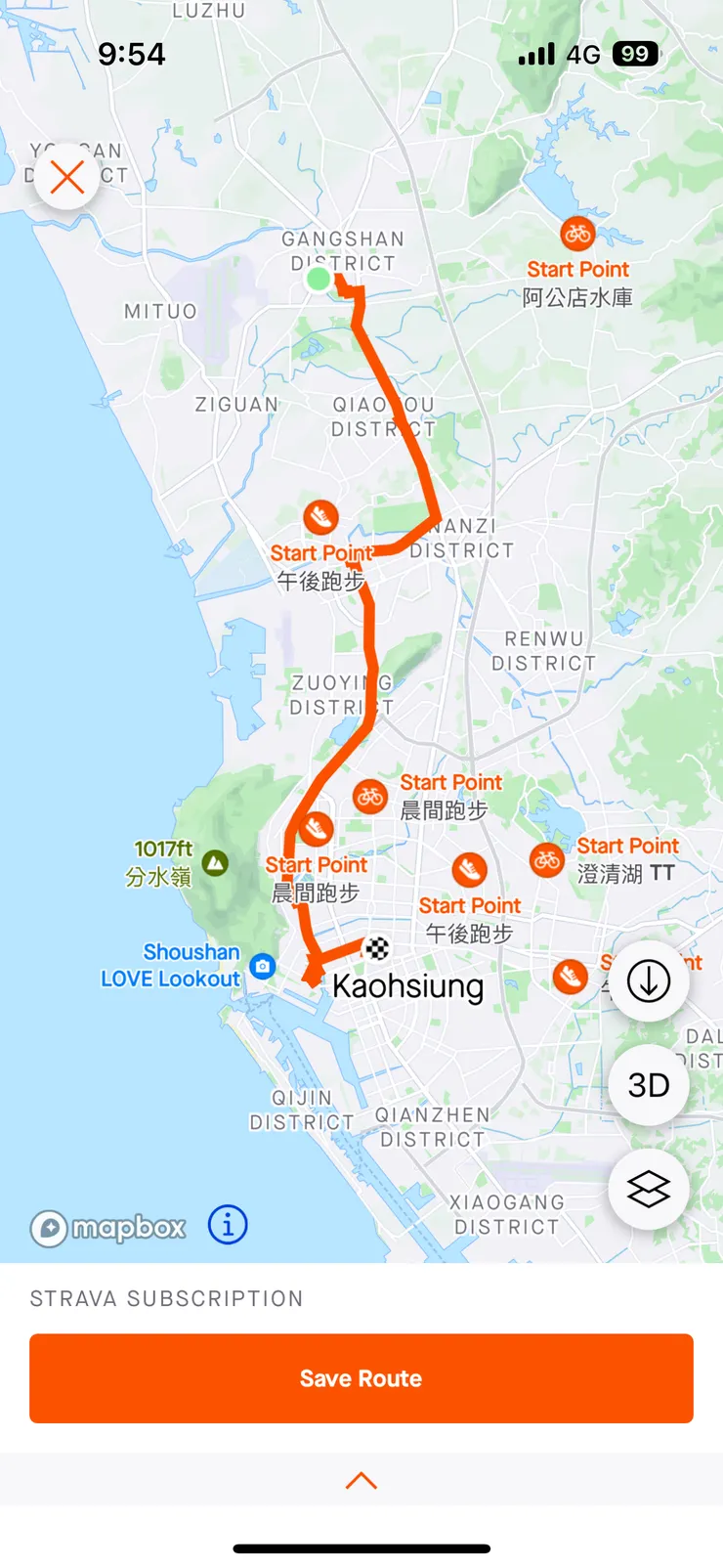Expand the bottom sheet with the chevron
Viewport: 723px width, 1568px height.
coord(361,1480)
